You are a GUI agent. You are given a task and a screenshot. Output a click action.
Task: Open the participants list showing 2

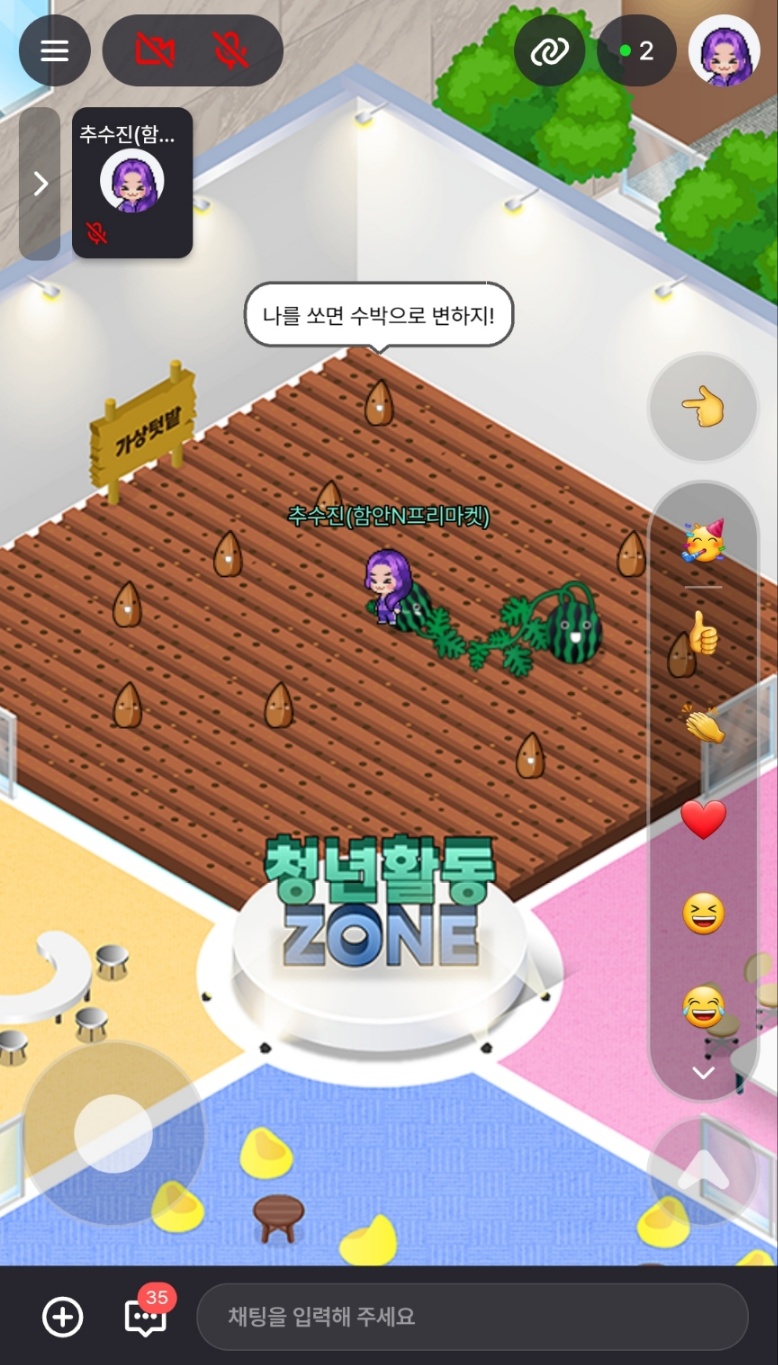(x=636, y=51)
